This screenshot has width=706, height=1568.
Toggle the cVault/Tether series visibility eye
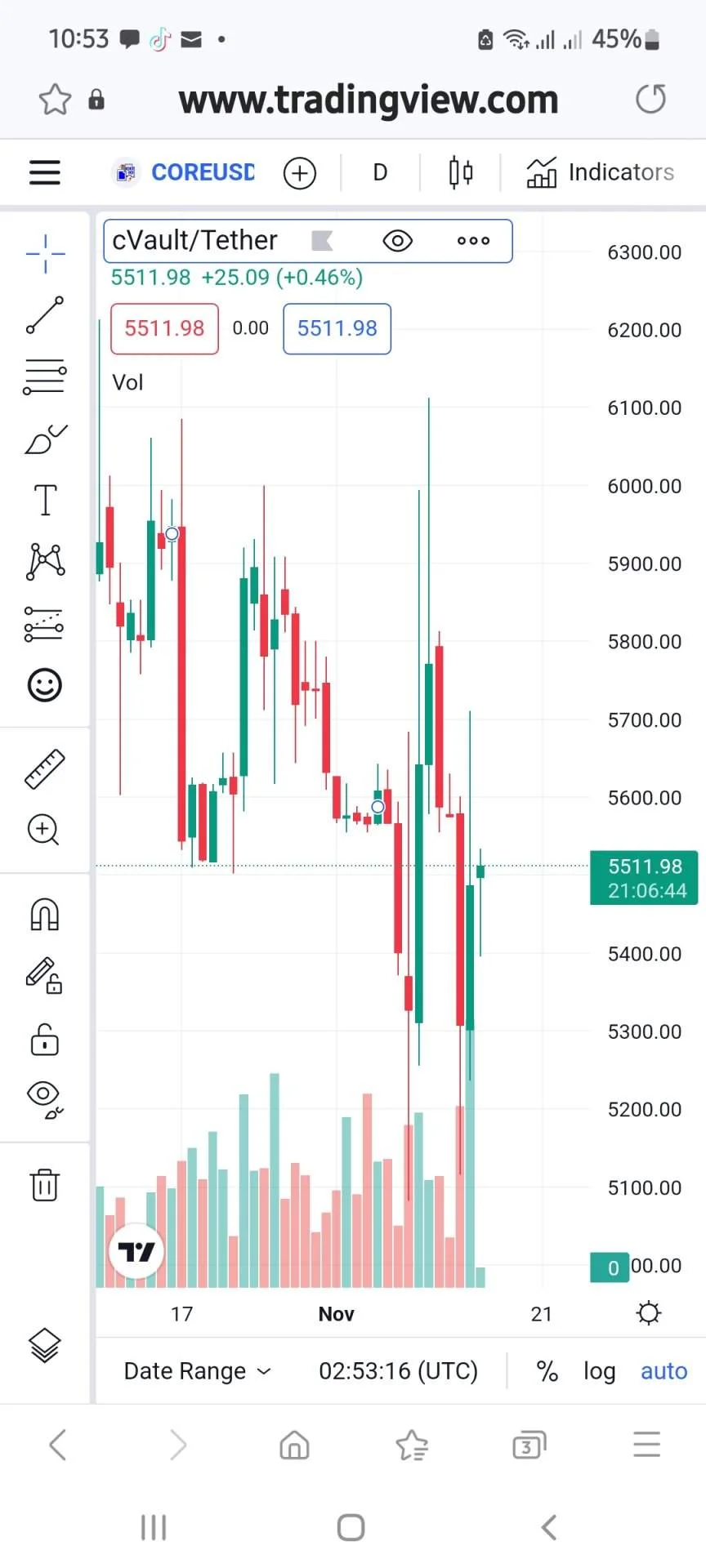tap(398, 241)
